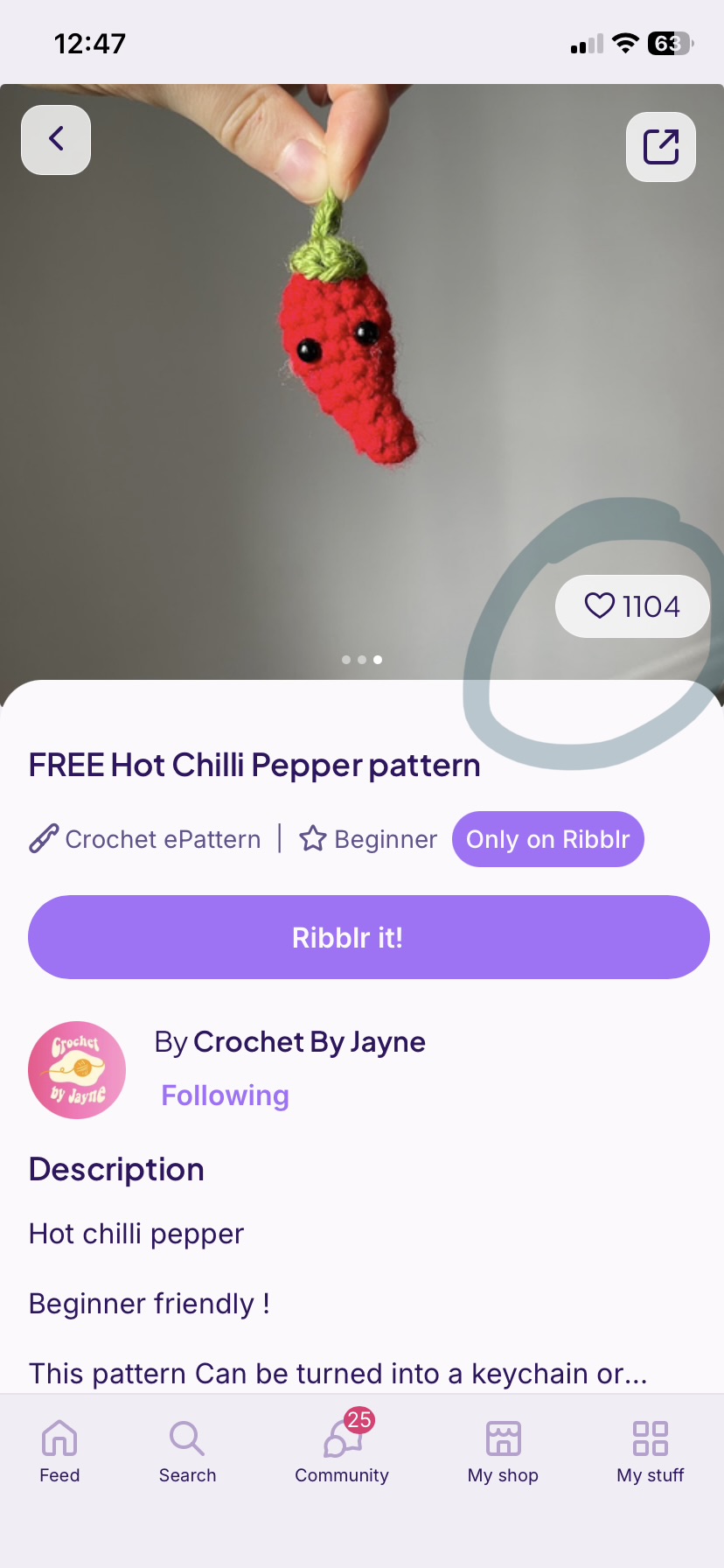The height and width of the screenshot is (1568, 724).
Task: Open the Only on Ribblr chip
Action: tap(547, 839)
